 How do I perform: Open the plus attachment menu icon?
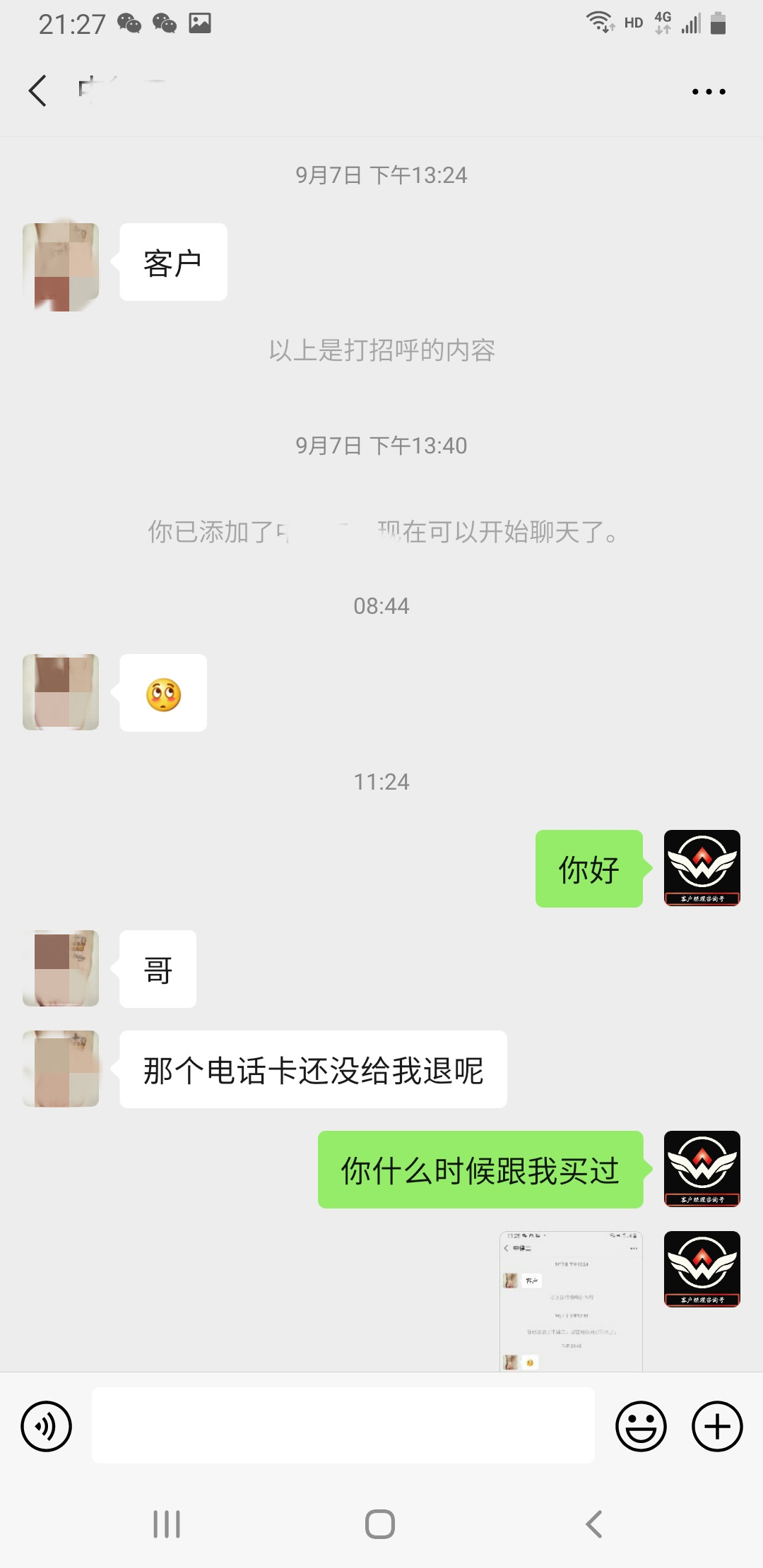pos(717,1425)
